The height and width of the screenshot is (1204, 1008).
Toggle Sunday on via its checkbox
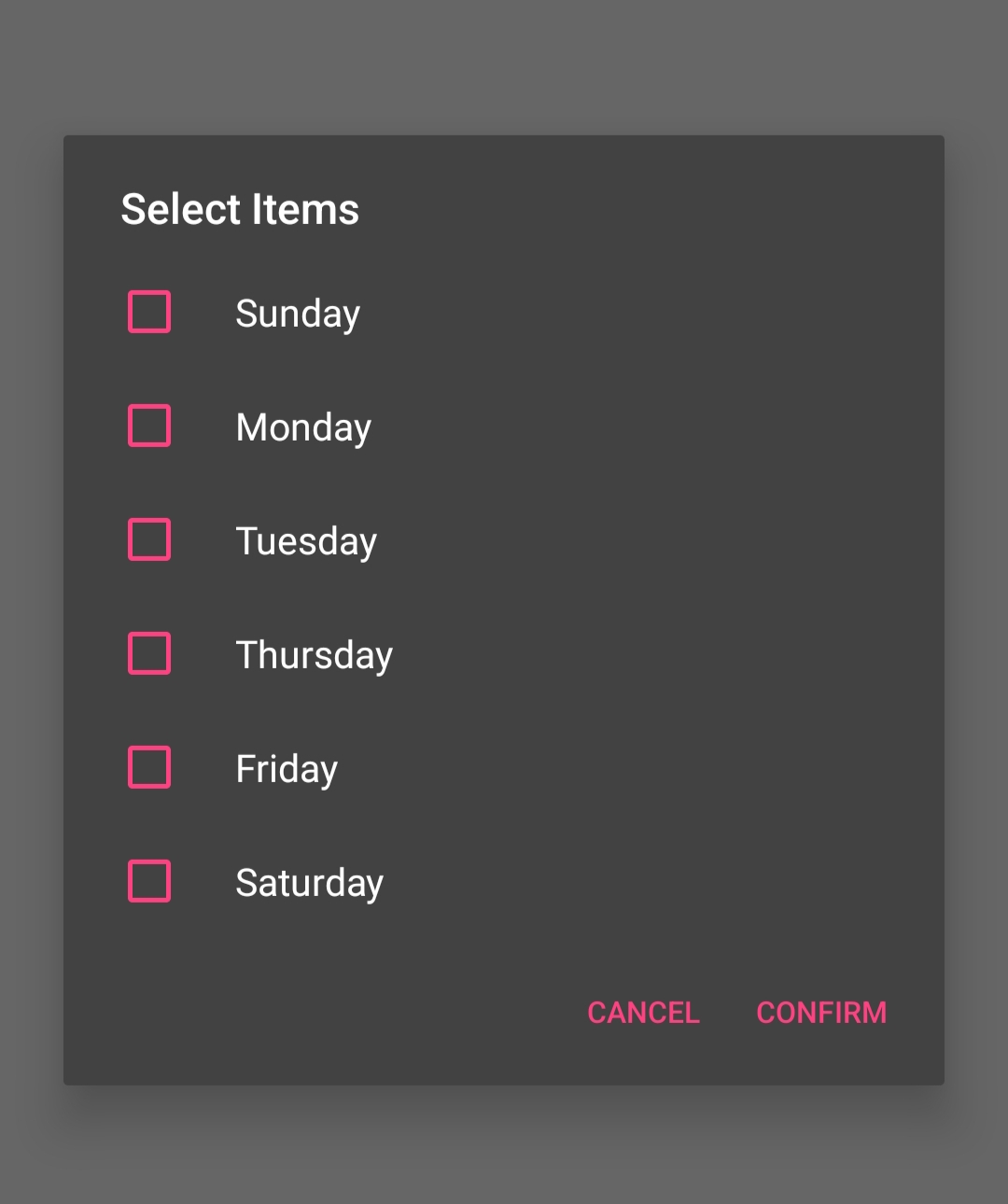click(148, 313)
